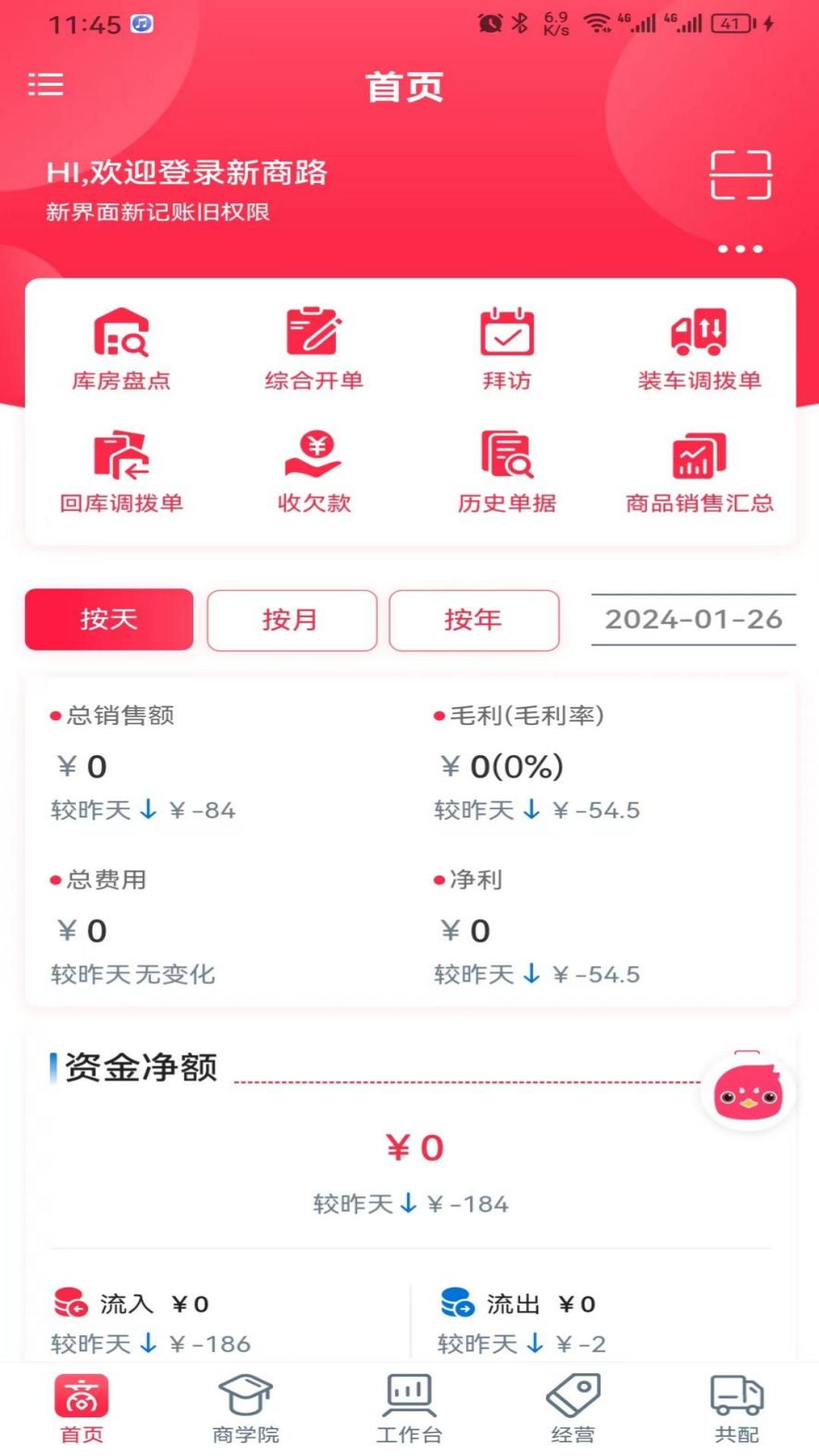Open 收欠款 debt collection
Screen dimensions: 819x1456
tap(314, 472)
